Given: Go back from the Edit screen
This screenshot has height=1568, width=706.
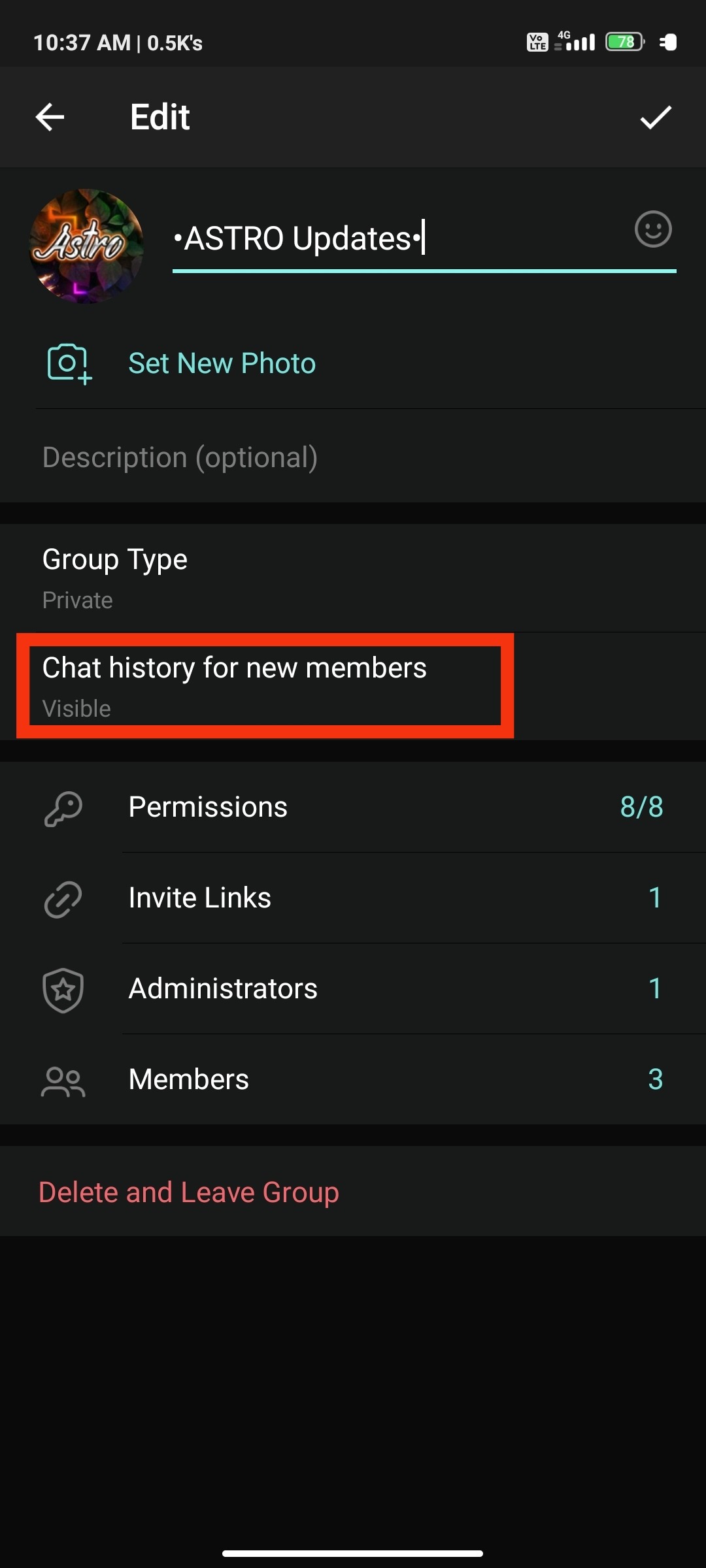Looking at the screenshot, I should pos(50,118).
